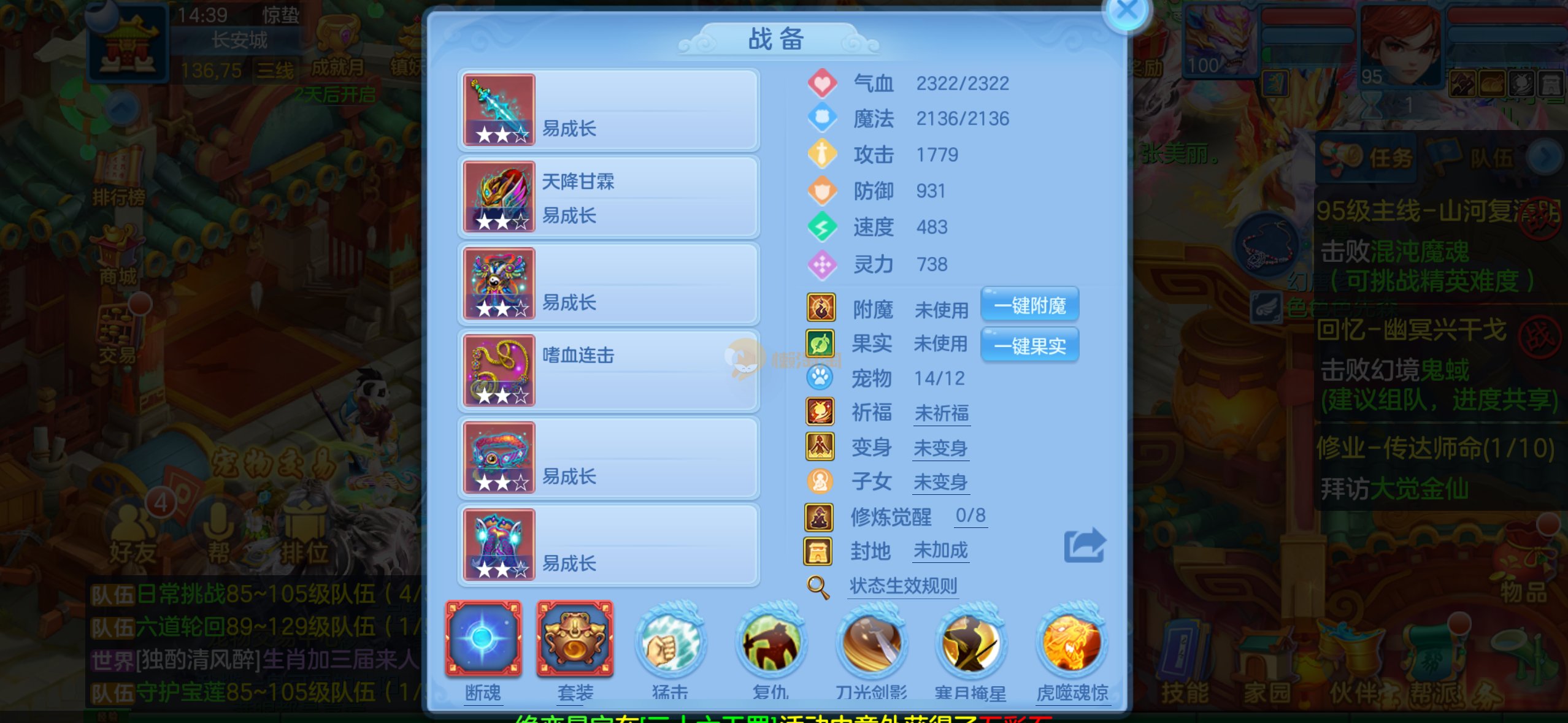Open the 状态生效规则 link
Image resolution: width=1568 pixels, height=723 pixels.
902,586
